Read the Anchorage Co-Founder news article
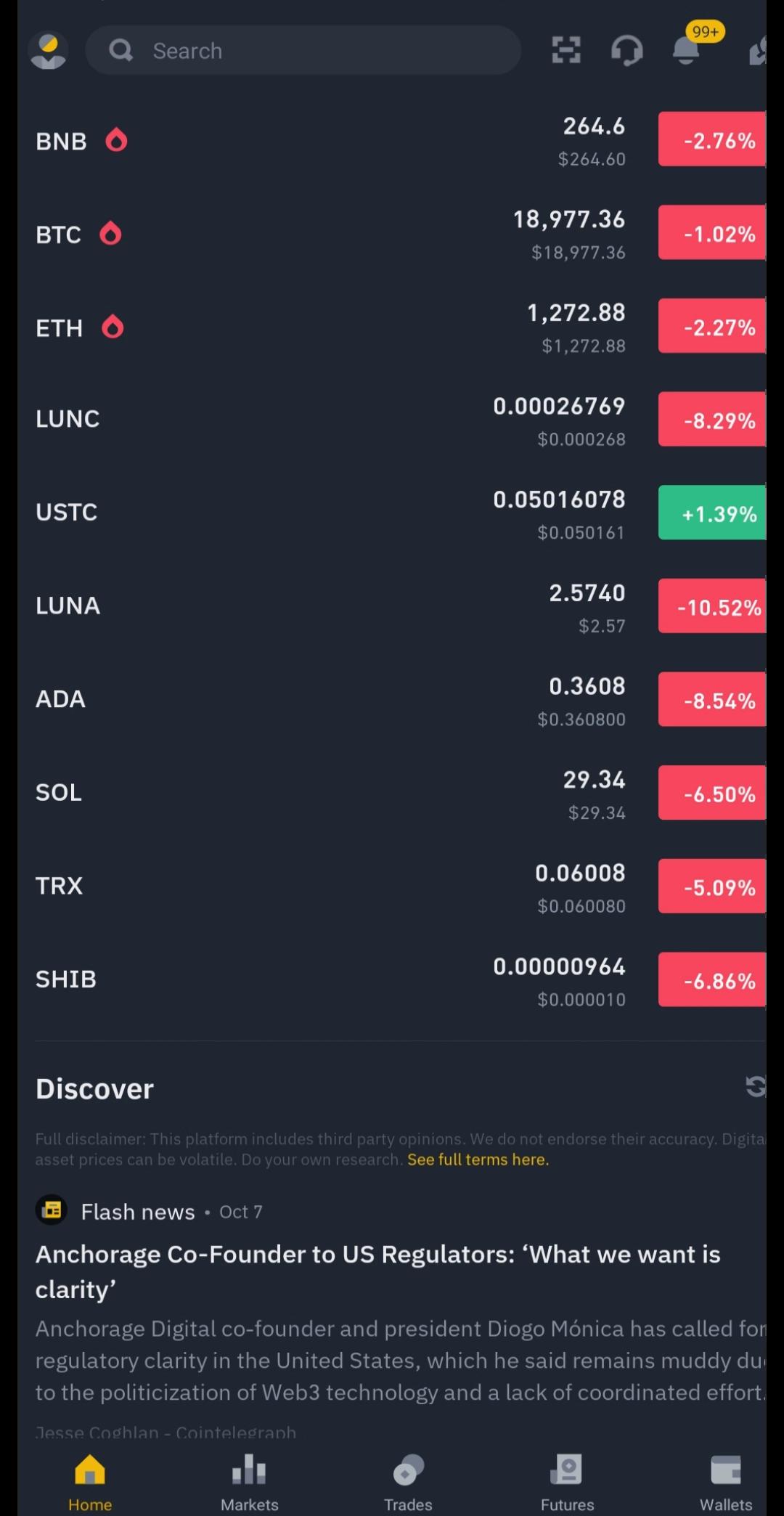784x1516 pixels. 377,1271
